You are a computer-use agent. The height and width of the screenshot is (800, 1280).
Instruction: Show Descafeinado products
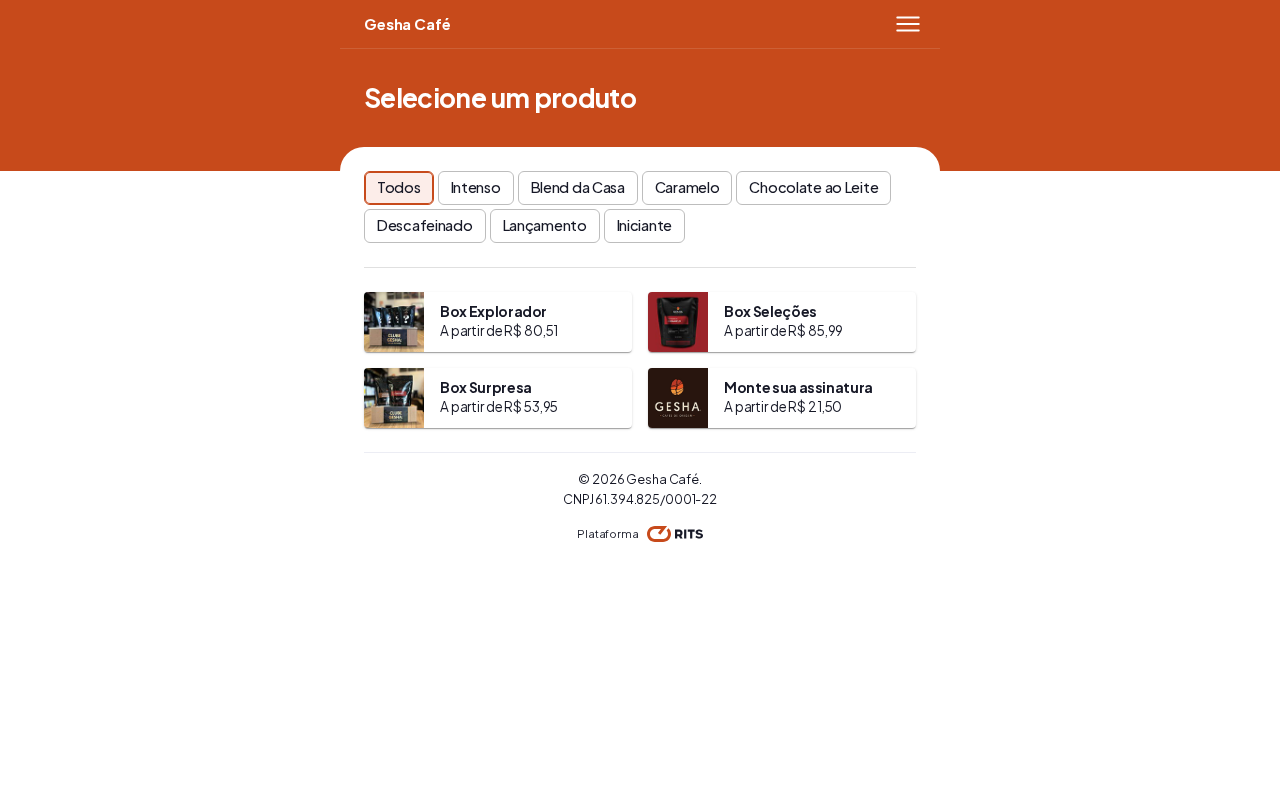(424, 226)
